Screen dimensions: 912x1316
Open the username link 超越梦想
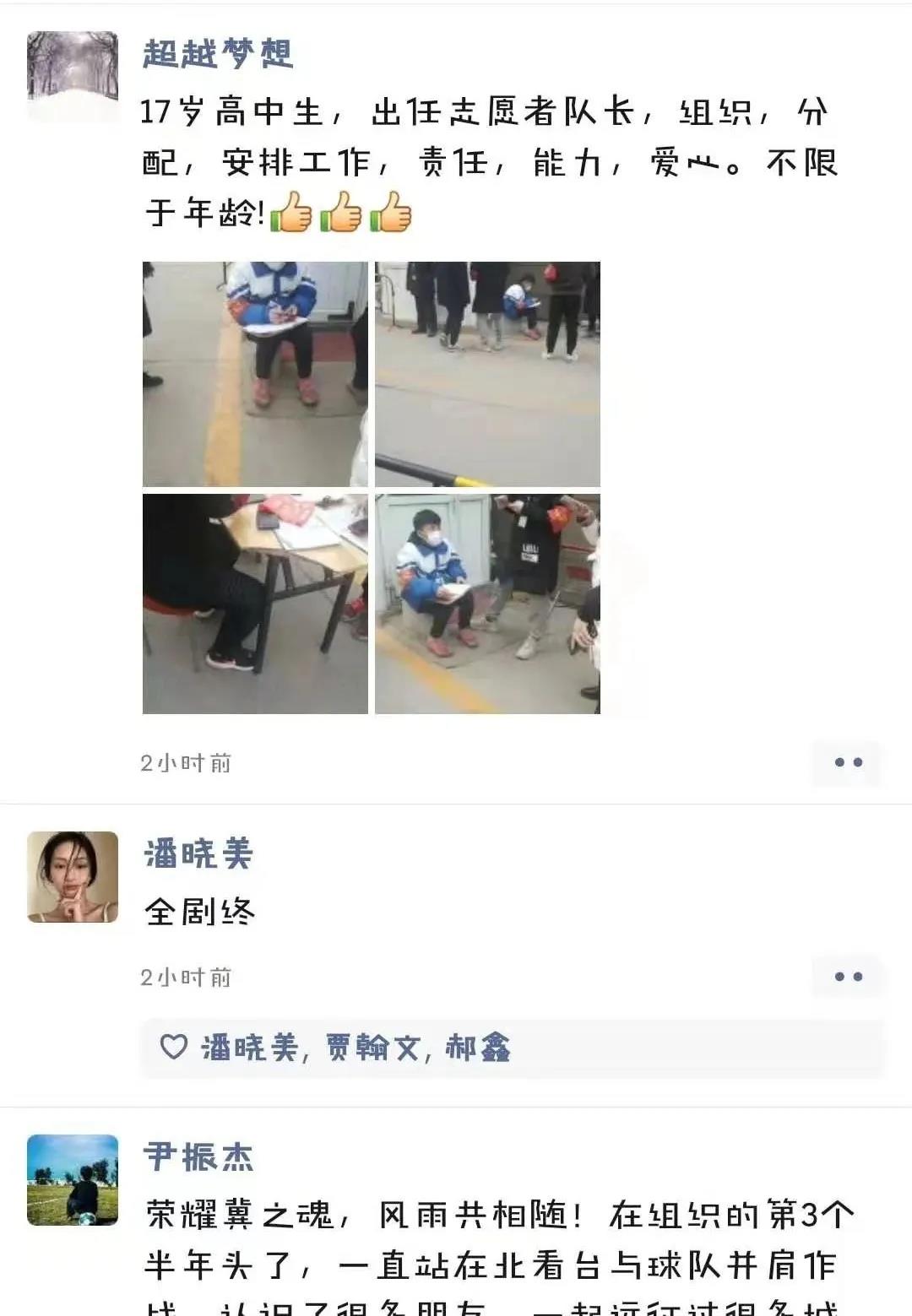pos(218,54)
